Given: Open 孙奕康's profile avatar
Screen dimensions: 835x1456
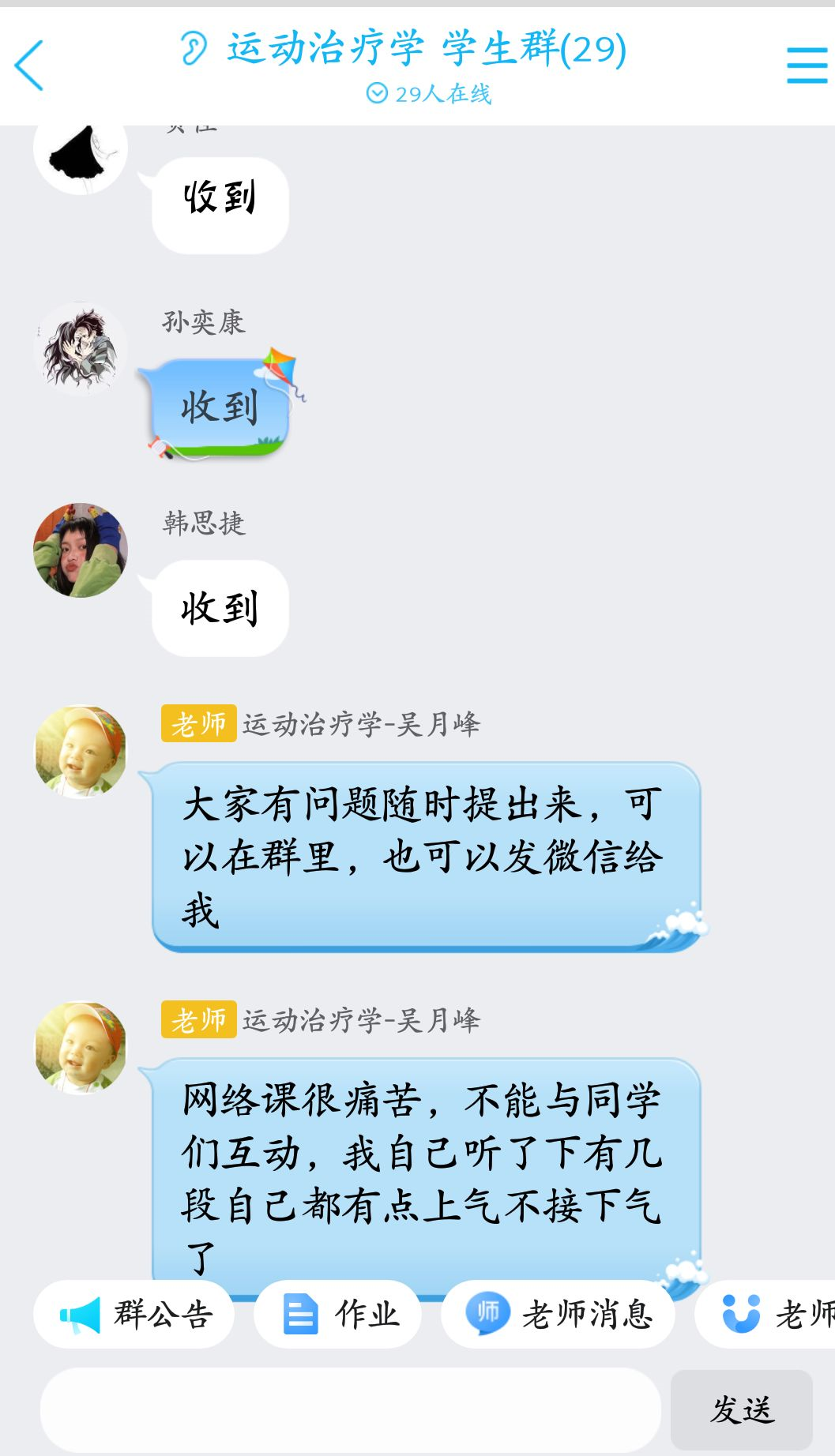Looking at the screenshot, I should pos(80,348).
